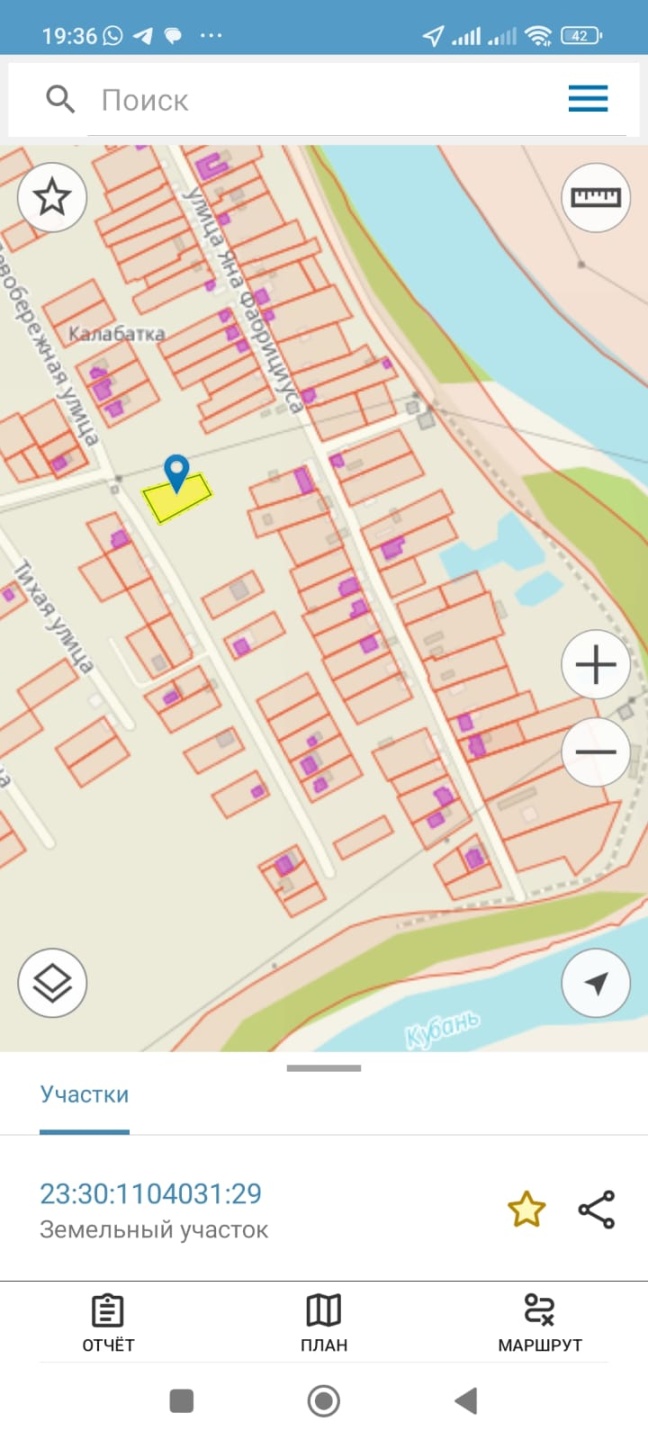Open favorites star on map
The width and height of the screenshot is (648, 1440).
click(52, 198)
